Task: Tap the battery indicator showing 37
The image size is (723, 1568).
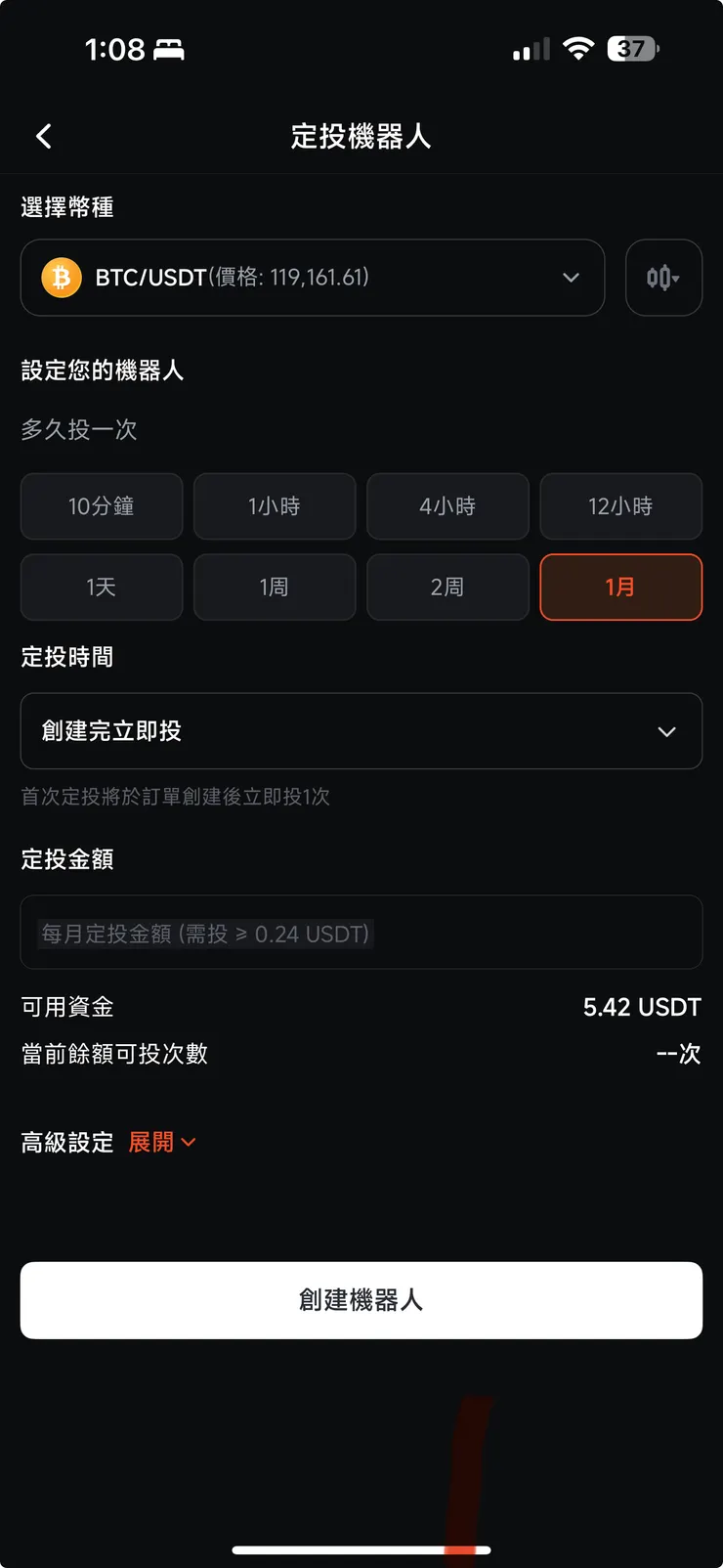Action: [631, 49]
